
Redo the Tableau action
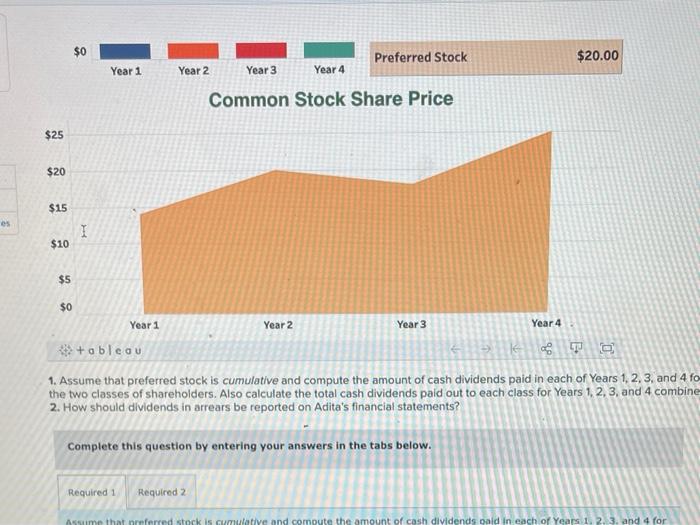[489, 350]
